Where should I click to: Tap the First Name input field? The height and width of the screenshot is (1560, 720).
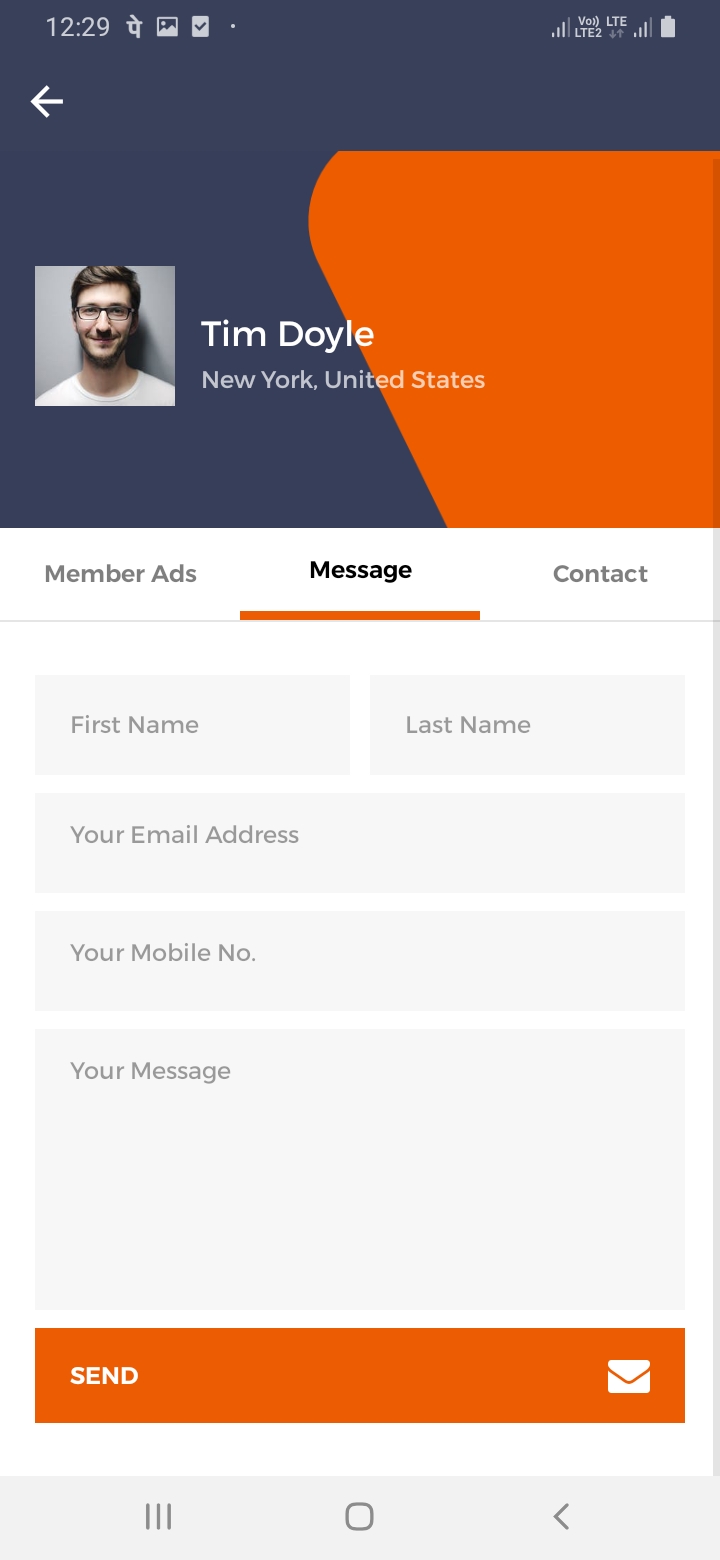coord(192,724)
